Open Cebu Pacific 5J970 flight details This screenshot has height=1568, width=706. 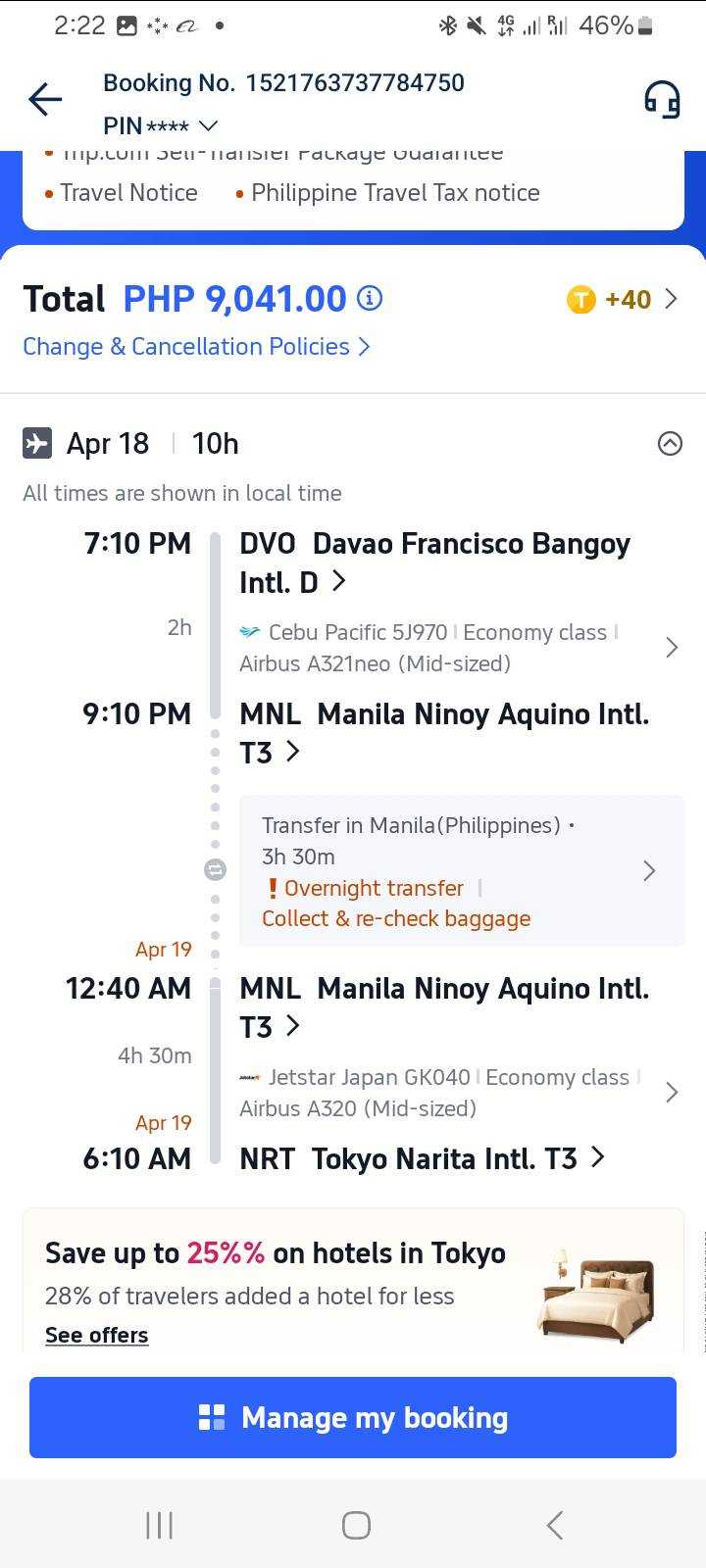(x=456, y=648)
